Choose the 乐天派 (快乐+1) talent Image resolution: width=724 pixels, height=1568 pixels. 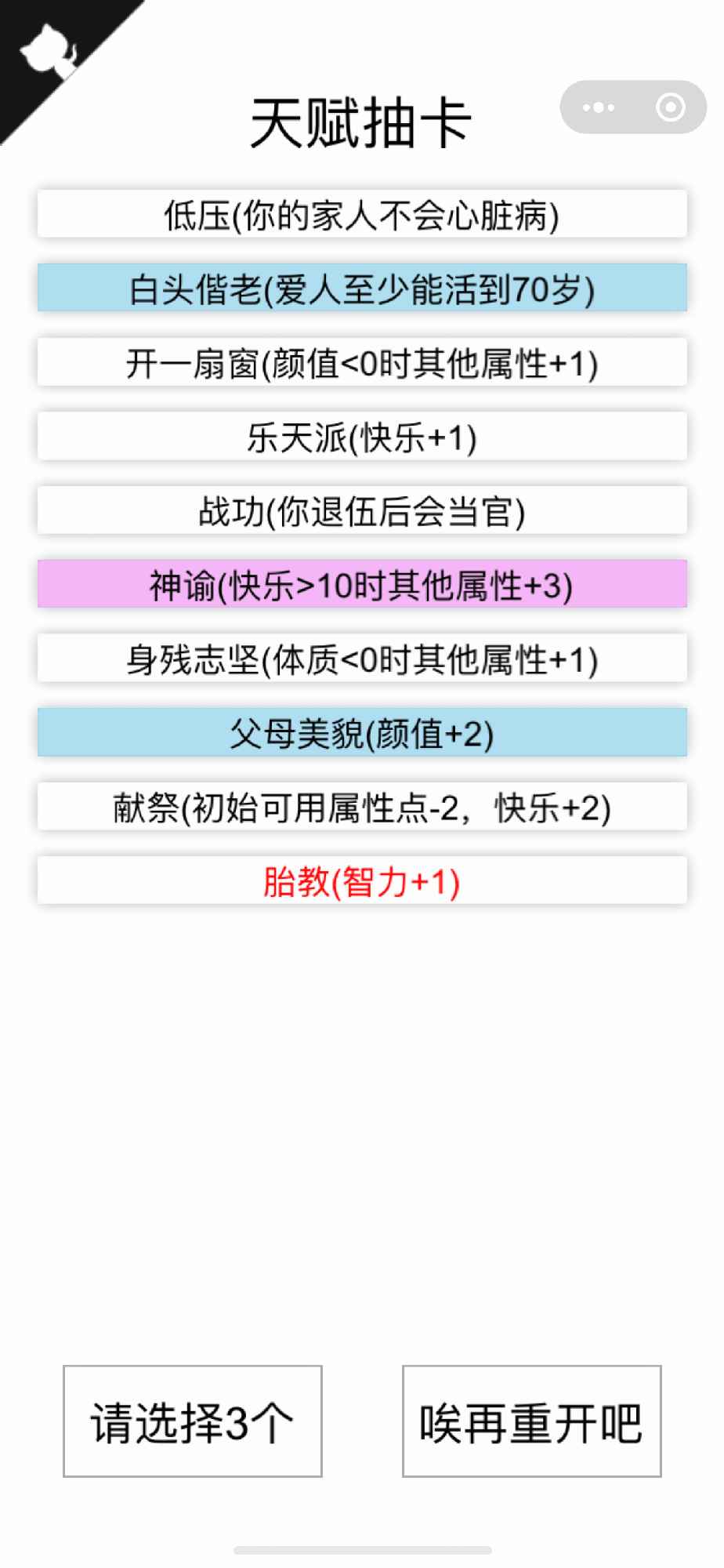(362, 437)
